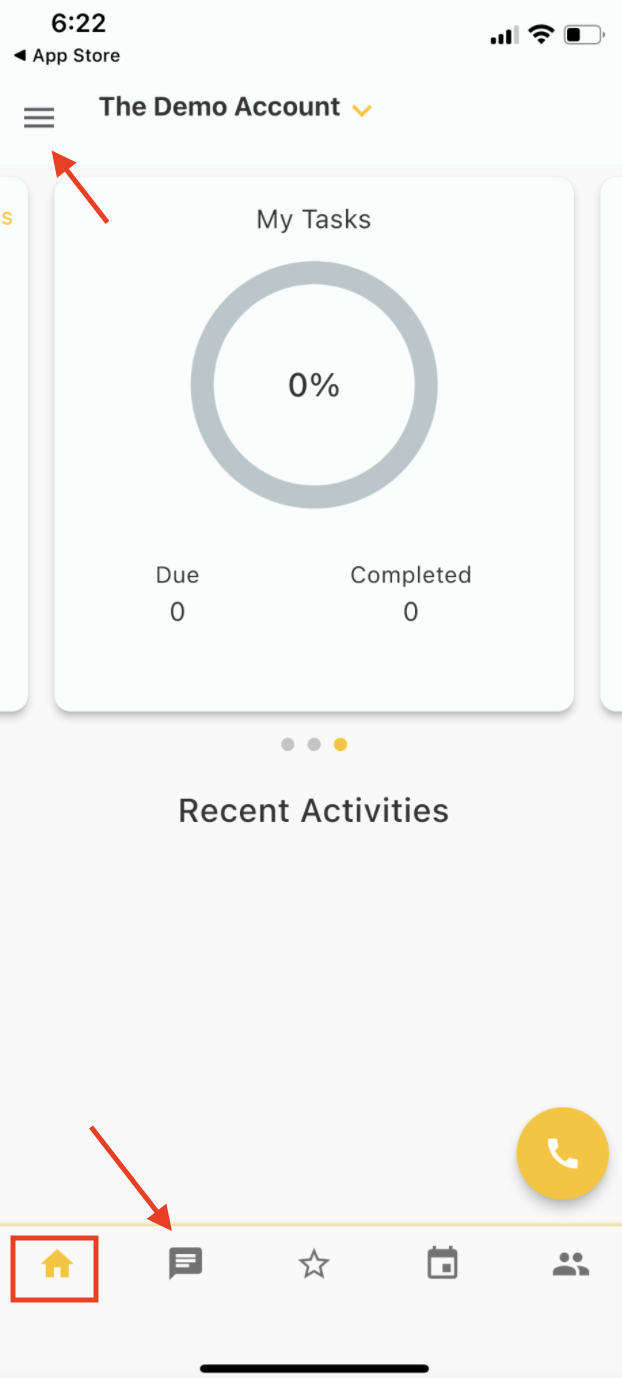Open the Contacts people tab

pos(570,1265)
